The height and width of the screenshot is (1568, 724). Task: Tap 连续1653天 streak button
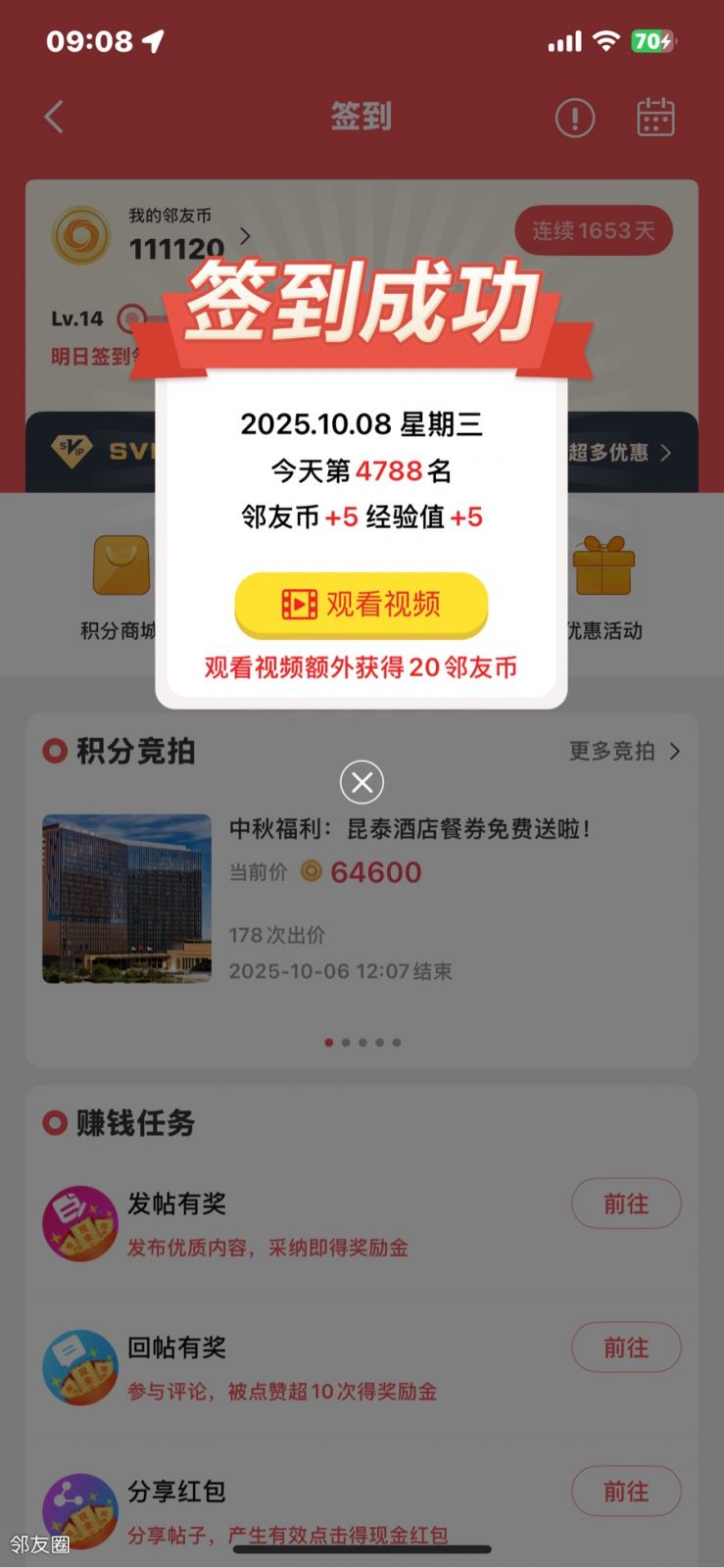[593, 230]
